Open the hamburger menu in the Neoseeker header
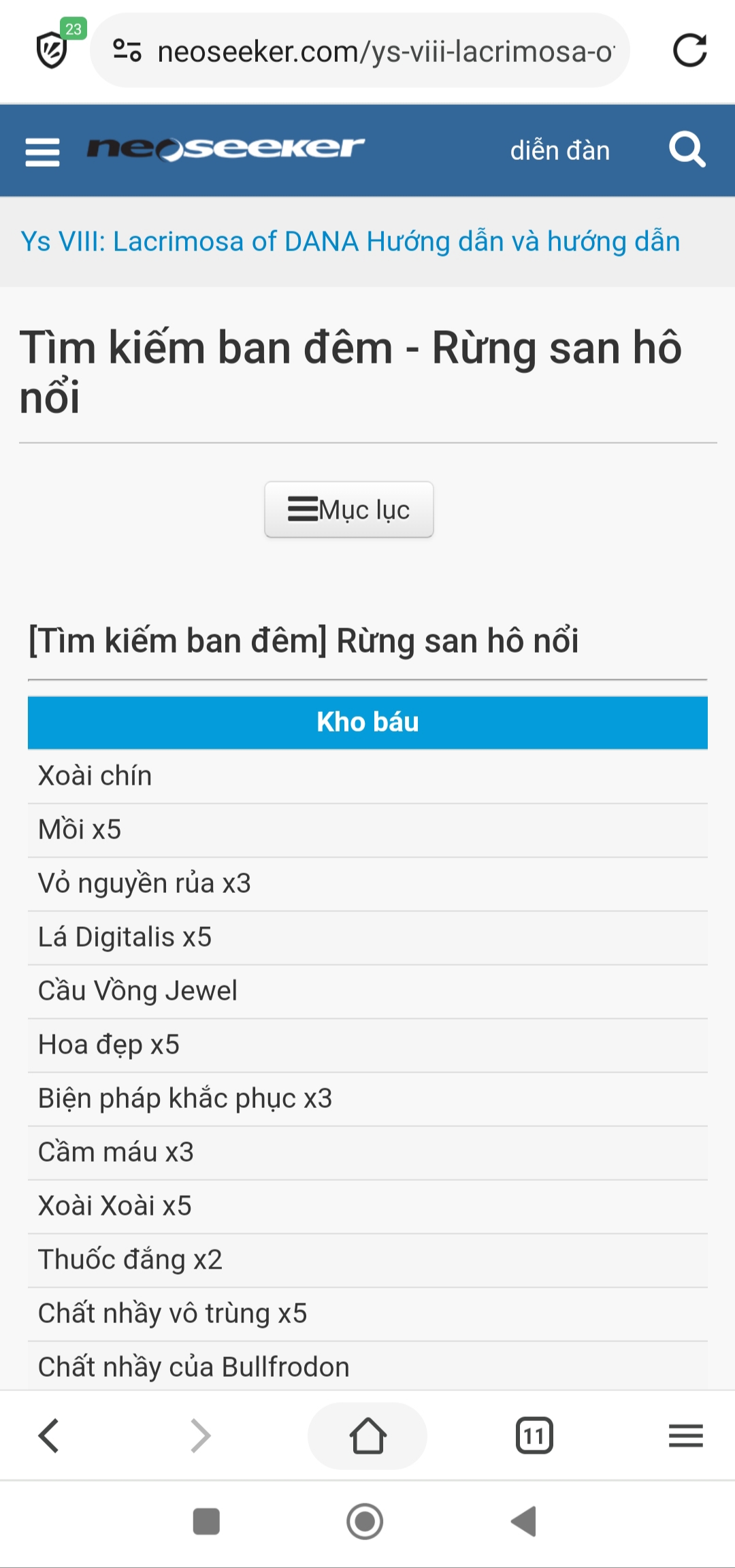Screen dimensions: 735x1568 (42, 151)
